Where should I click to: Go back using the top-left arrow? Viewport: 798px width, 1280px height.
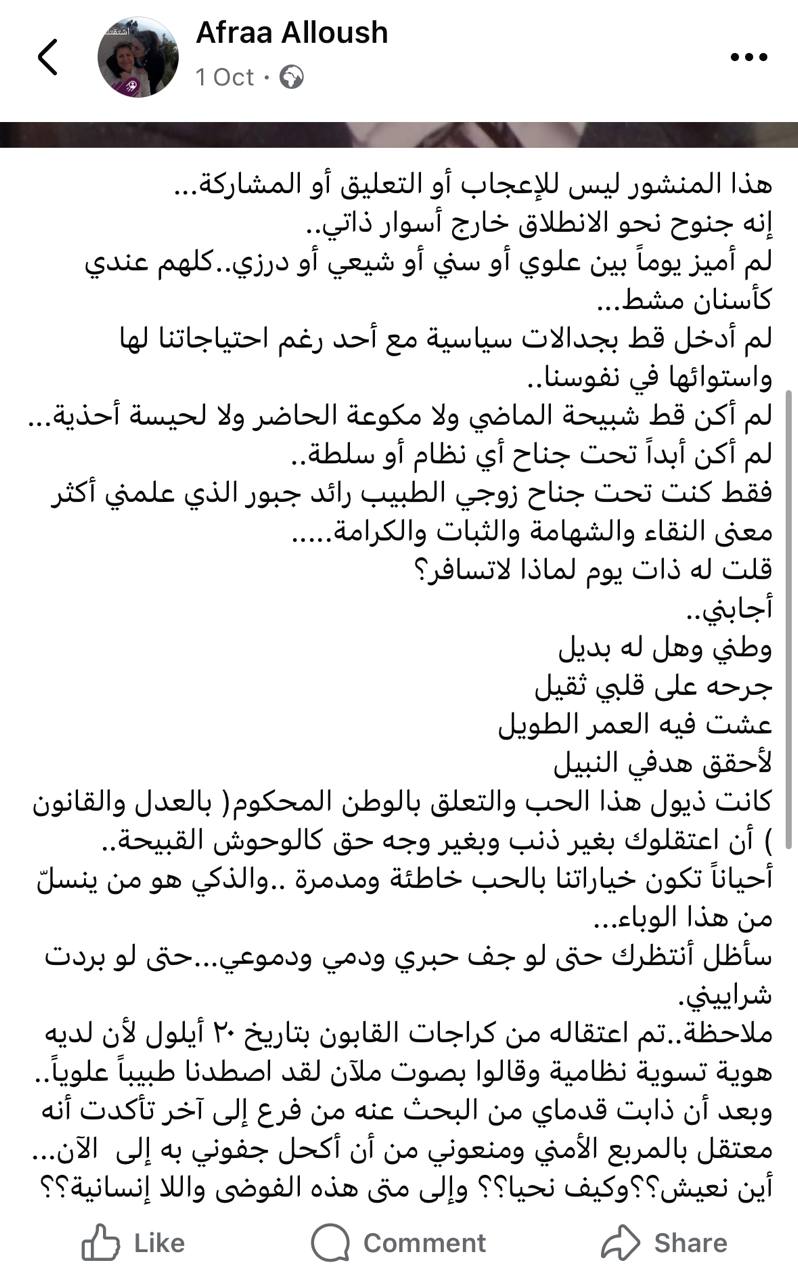click(48, 58)
